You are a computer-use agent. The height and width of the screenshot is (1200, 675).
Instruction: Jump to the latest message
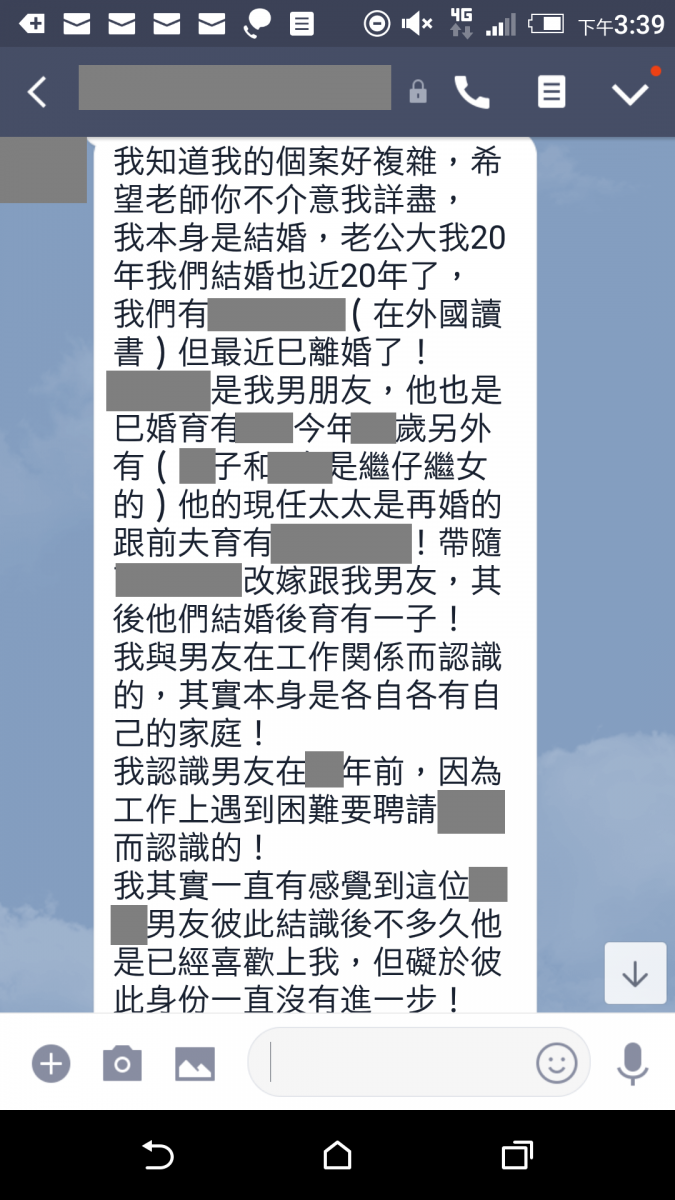(635, 973)
